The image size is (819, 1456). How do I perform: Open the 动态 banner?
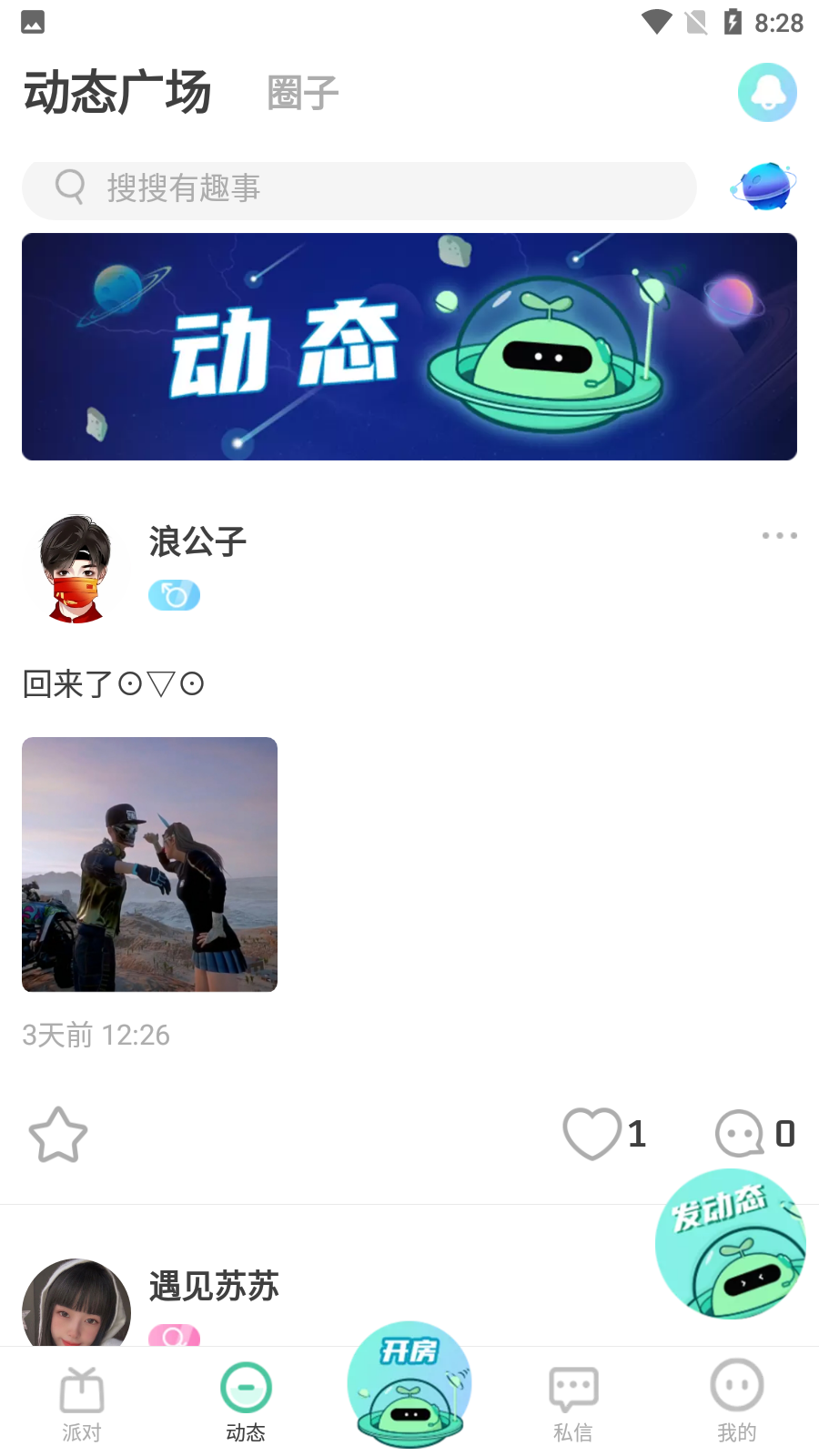(x=409, y=347)
